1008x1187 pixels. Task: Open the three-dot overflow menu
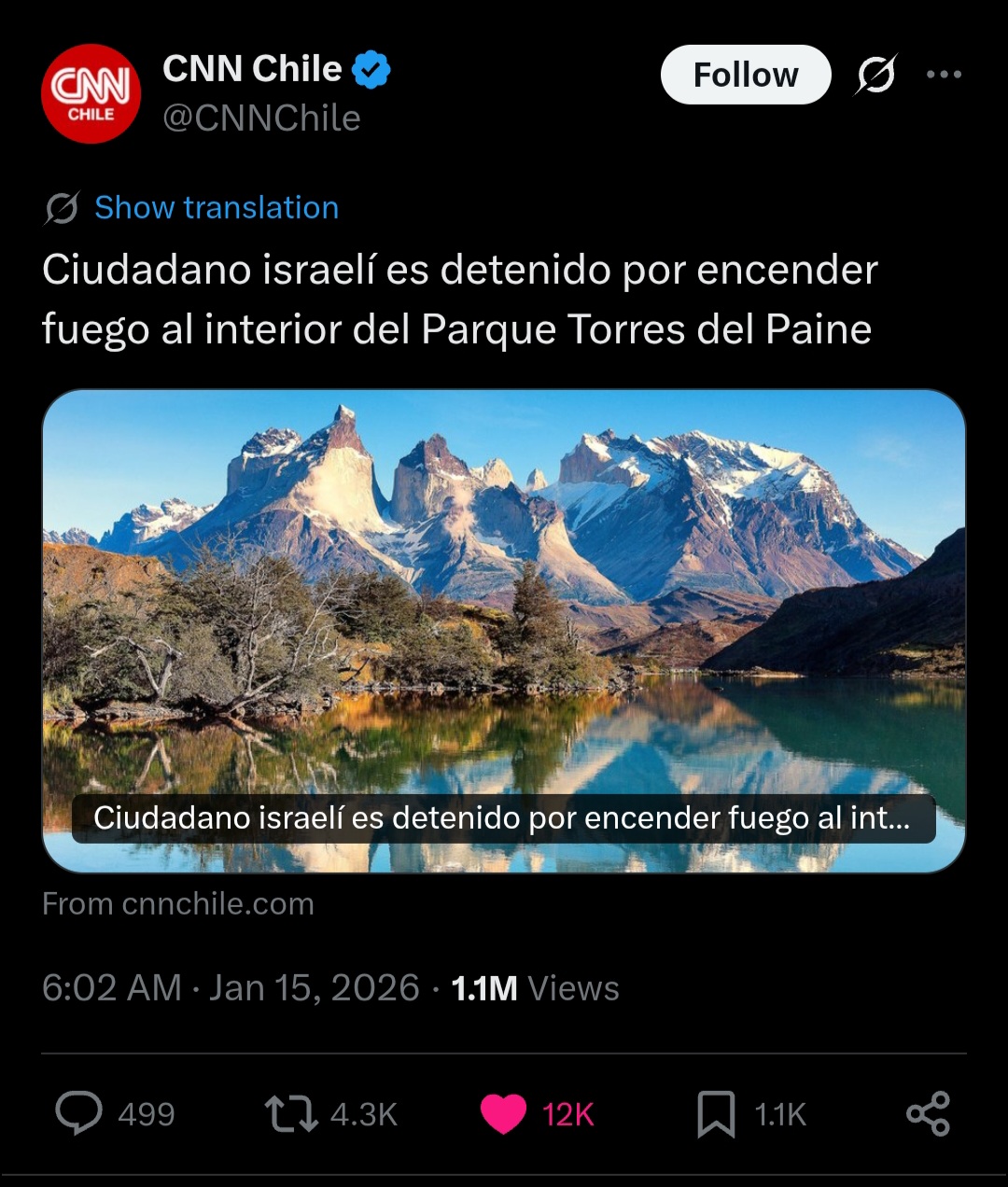click(944, 75)
